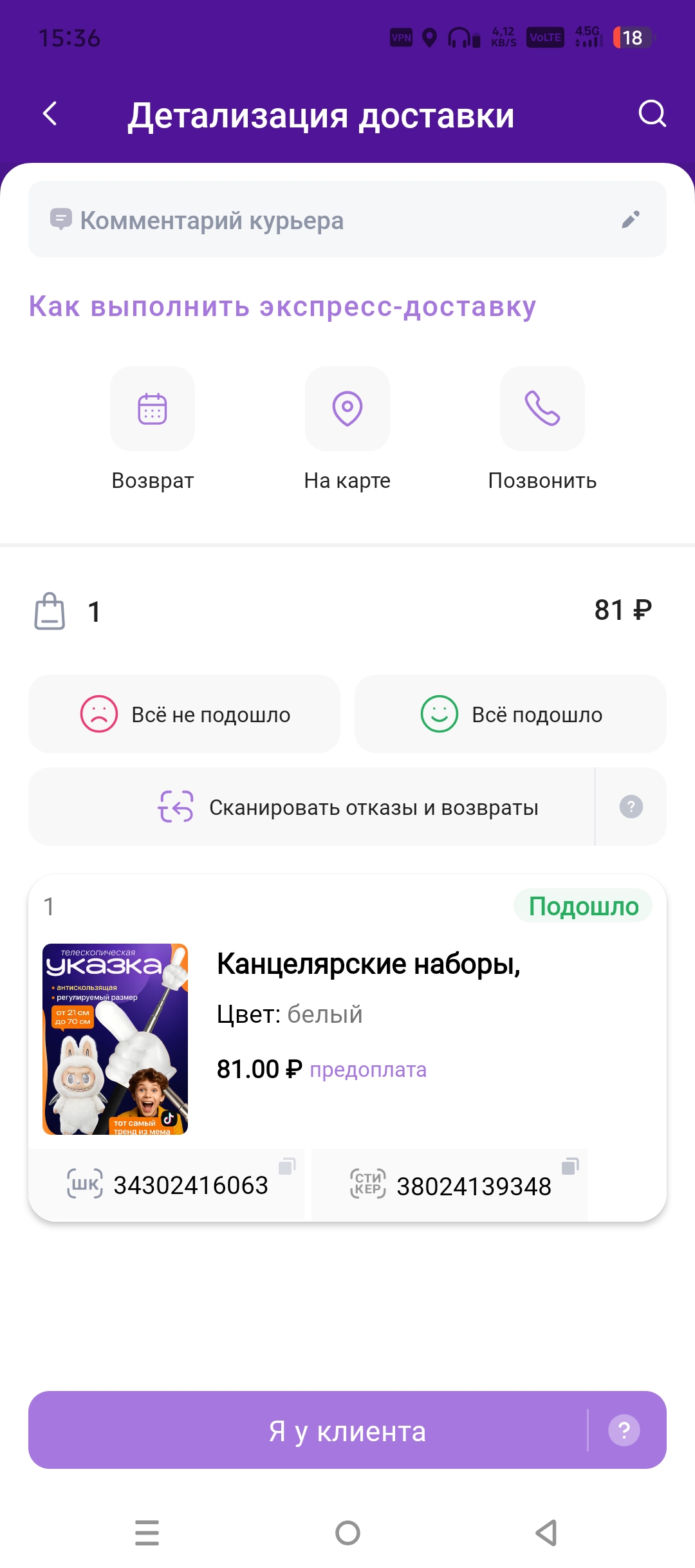Screen dimensions: 695x1568
Task: Copy the sticker code 38024139348
Action: coord(570,1166)
